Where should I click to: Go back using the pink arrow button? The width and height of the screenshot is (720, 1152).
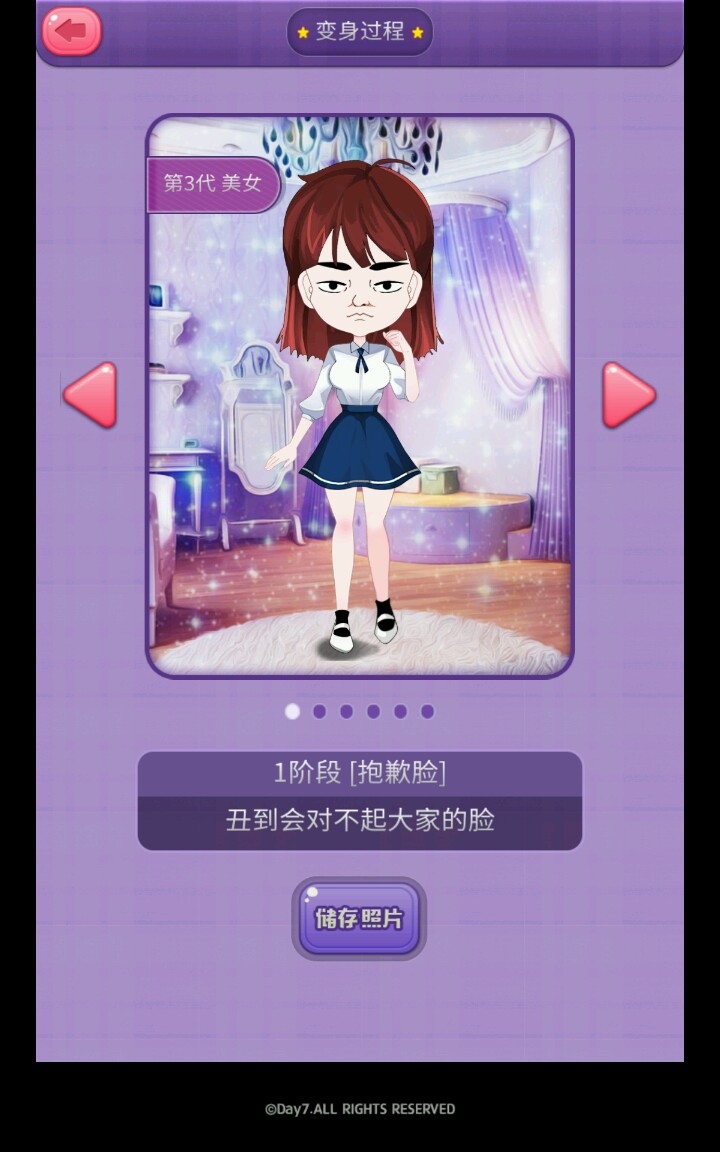(x=72, y=31)
